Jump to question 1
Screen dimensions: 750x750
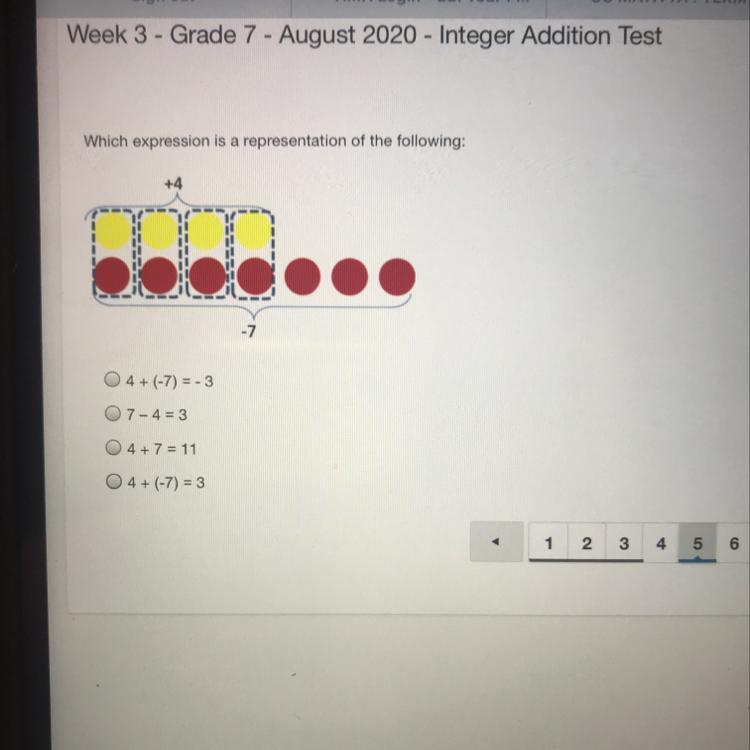click(x=548, y=543)
